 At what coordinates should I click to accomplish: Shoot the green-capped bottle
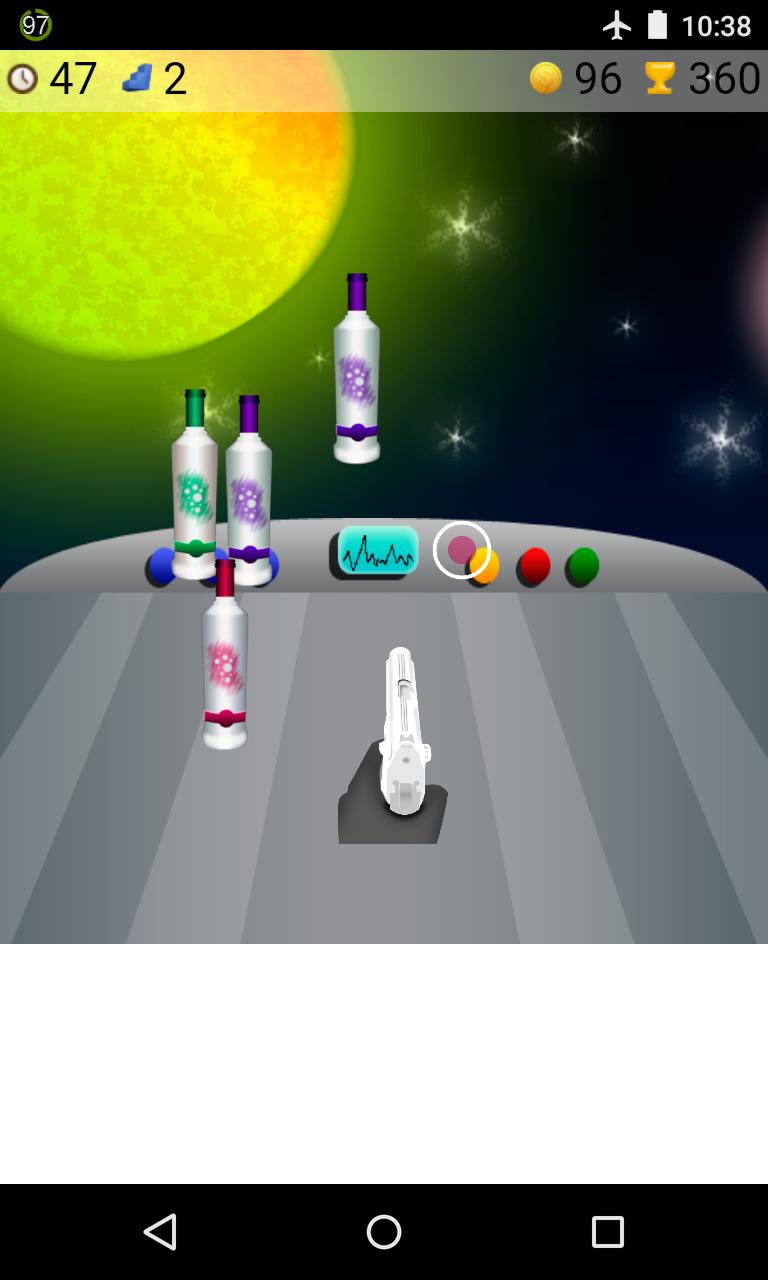194,490
